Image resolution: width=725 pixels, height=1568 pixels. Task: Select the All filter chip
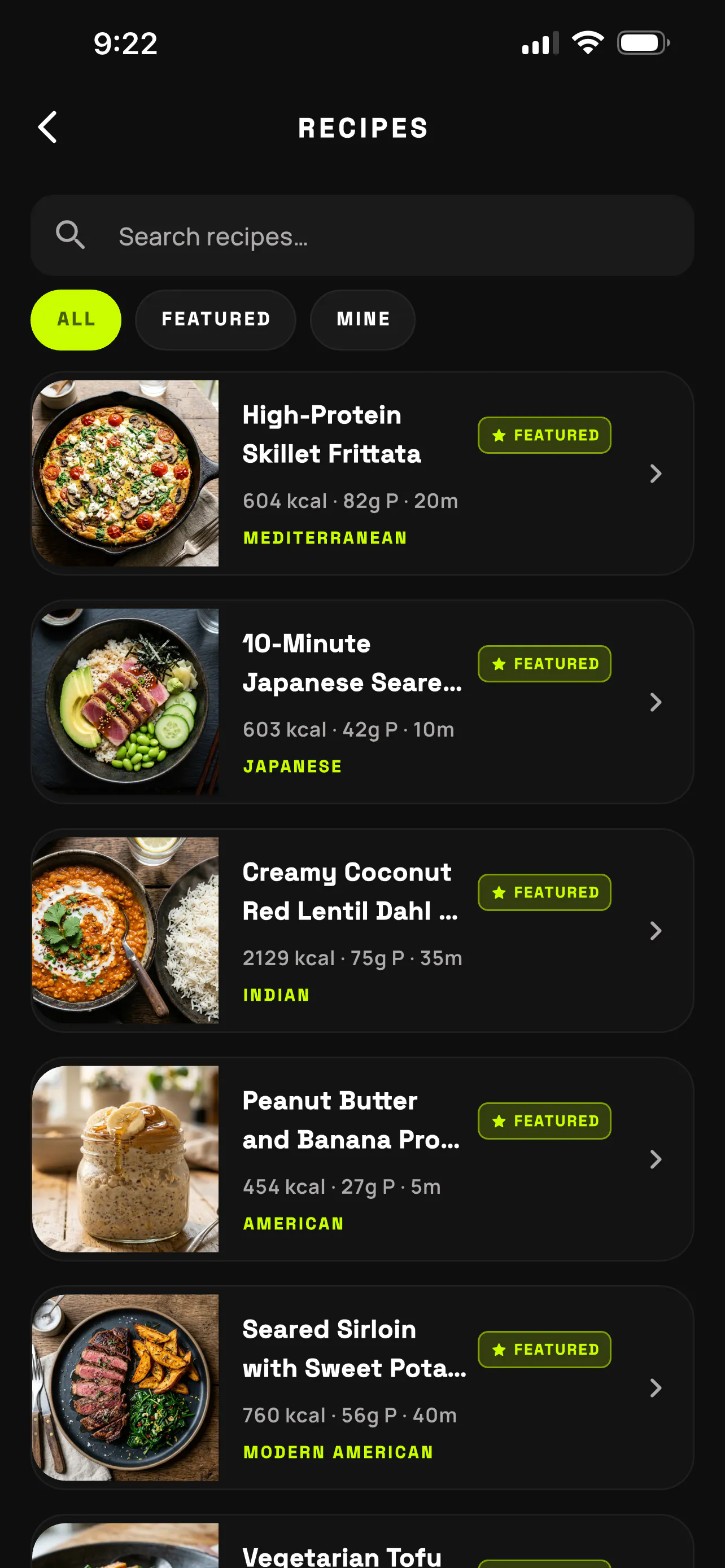(76, 319)
